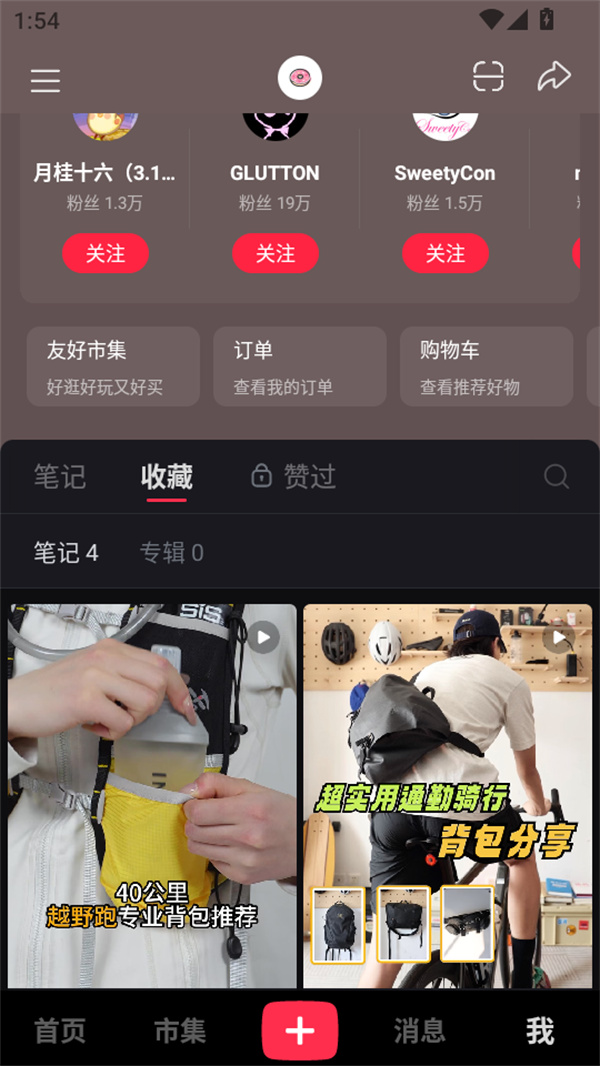This screenshot has height=1066, width=600.
Task: Open 友好市集 card
Action: 113,366
